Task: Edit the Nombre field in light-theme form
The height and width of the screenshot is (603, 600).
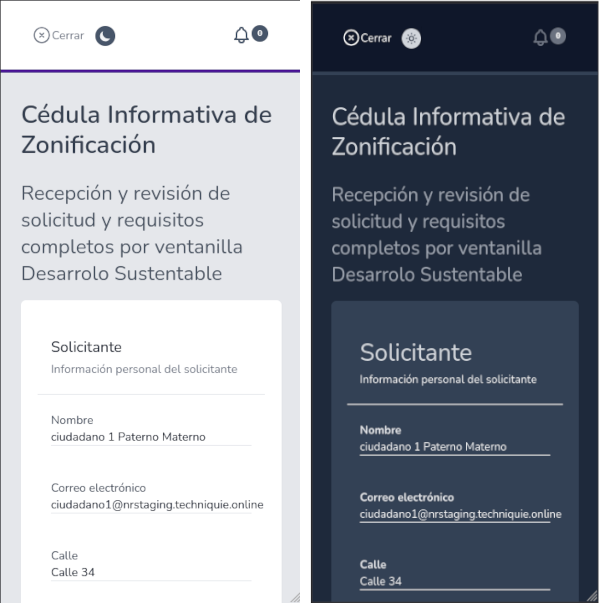Action: tap(150, 437)
